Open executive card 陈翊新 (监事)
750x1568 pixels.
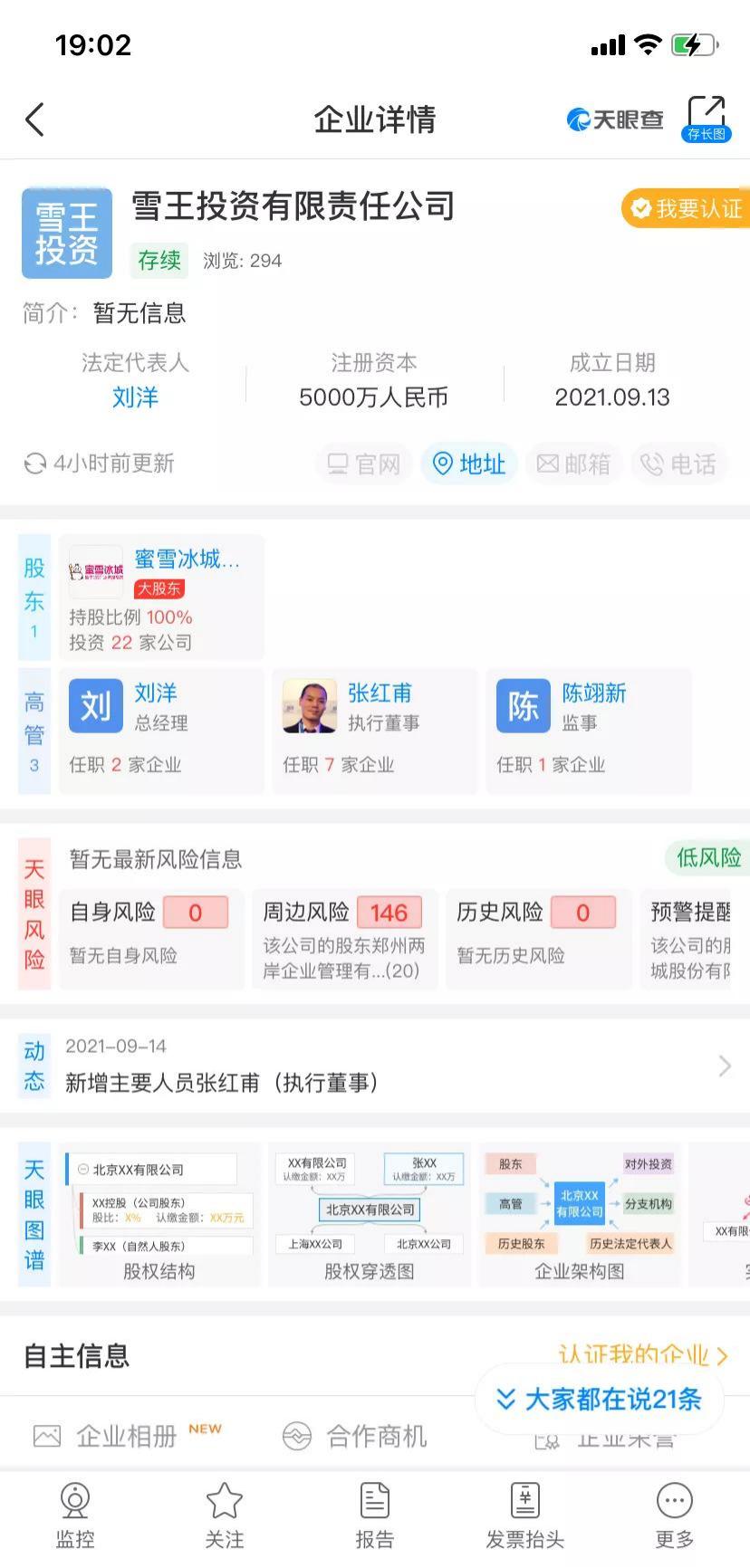589,731
